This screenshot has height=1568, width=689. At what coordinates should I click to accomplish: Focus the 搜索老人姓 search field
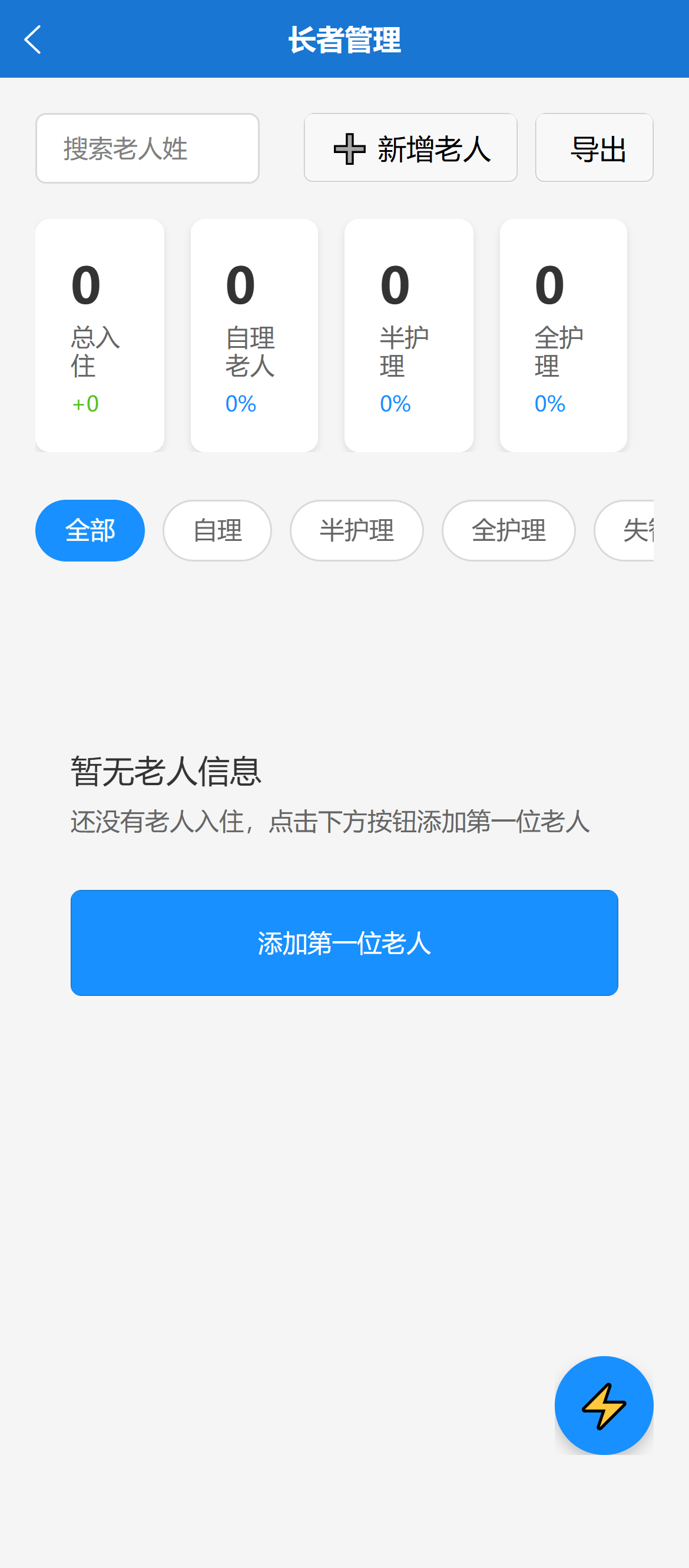coord(147,148)
